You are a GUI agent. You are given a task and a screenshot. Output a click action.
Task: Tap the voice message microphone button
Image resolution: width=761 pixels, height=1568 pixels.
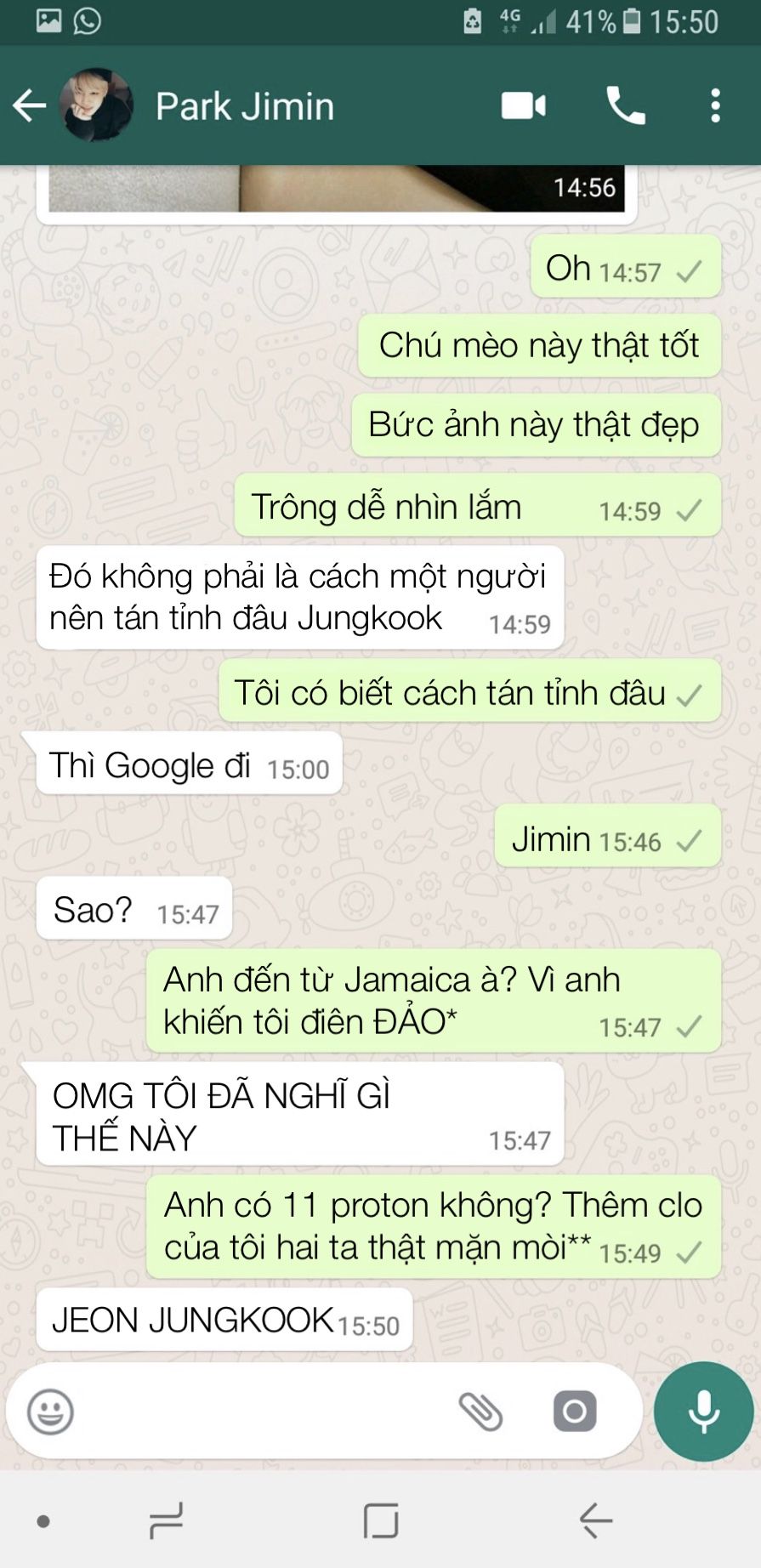pyautogui.click(x=704, y=1412)
